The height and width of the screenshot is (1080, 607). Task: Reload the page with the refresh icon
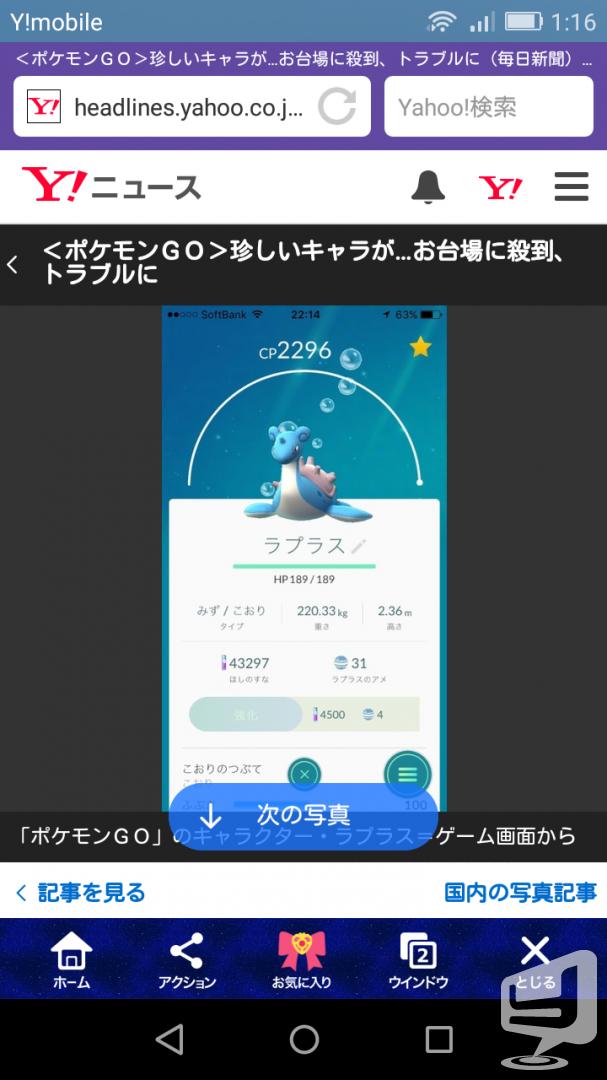(x=337, y=107)
